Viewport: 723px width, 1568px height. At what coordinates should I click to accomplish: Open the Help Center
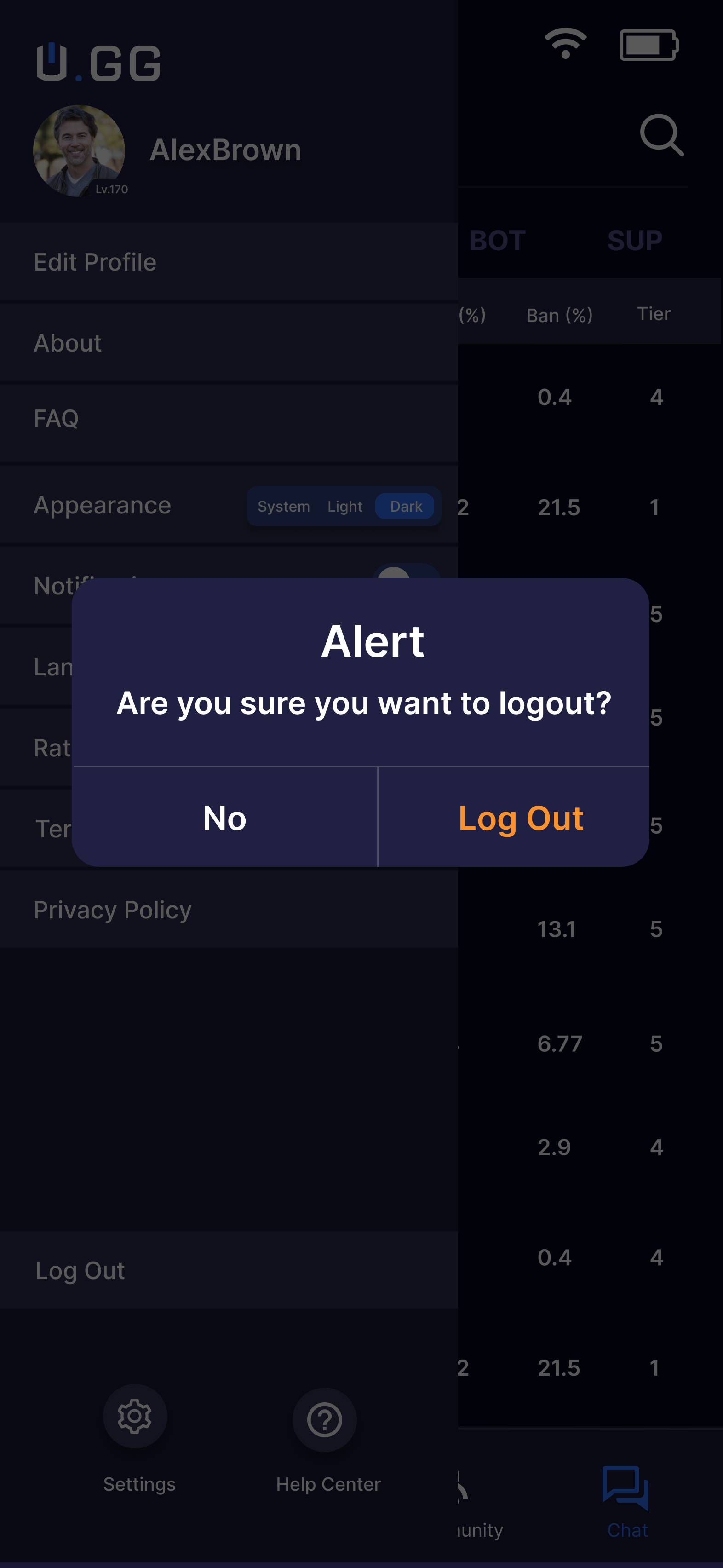(324, 1420)
